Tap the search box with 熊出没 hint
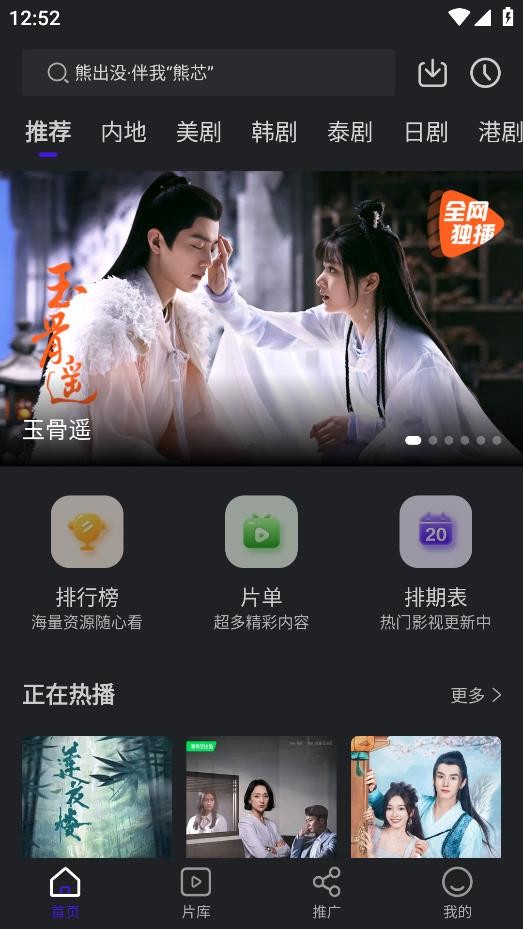 pyautogui.click(x=208, y=73)
